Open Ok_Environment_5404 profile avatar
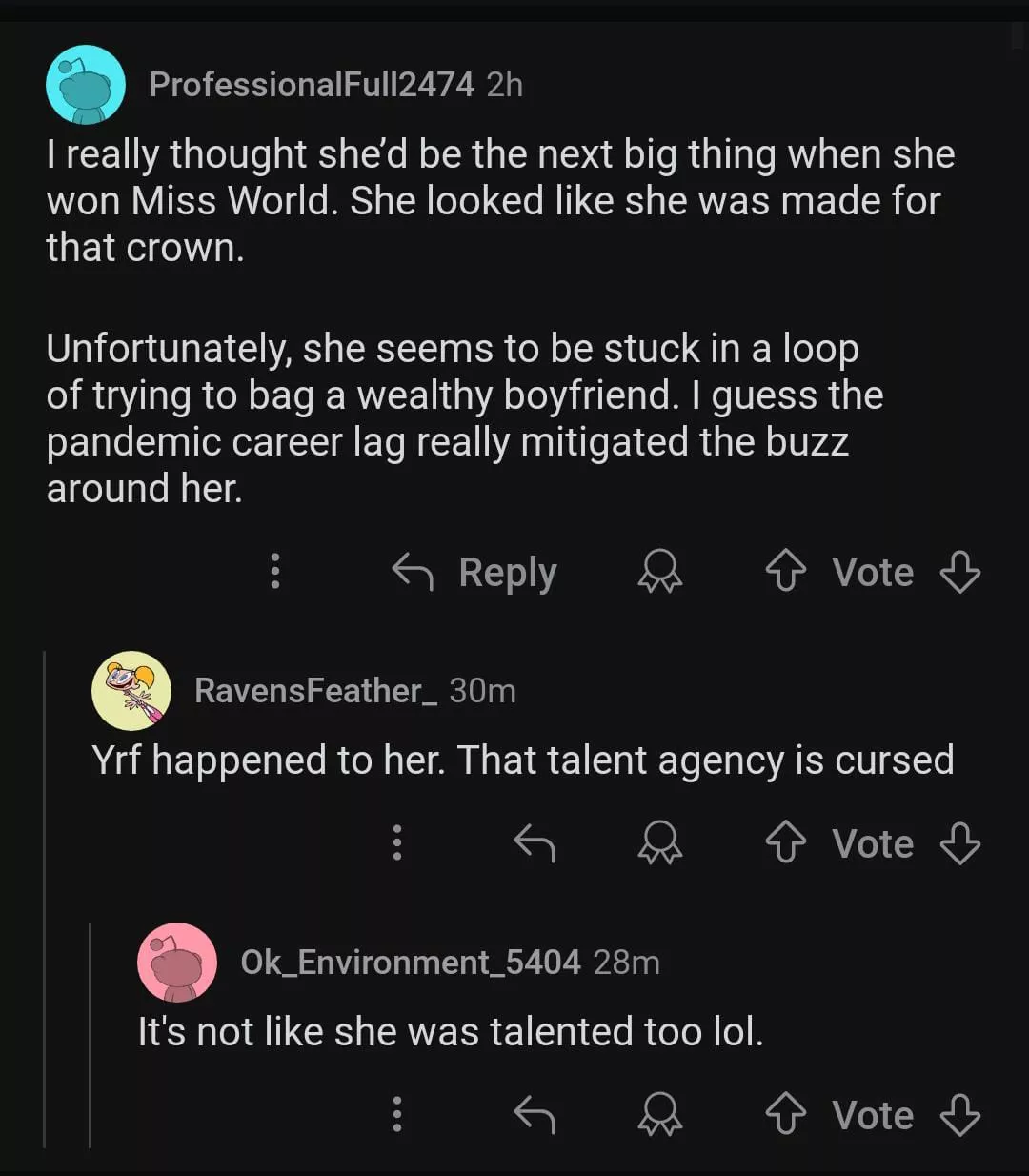 177,962
